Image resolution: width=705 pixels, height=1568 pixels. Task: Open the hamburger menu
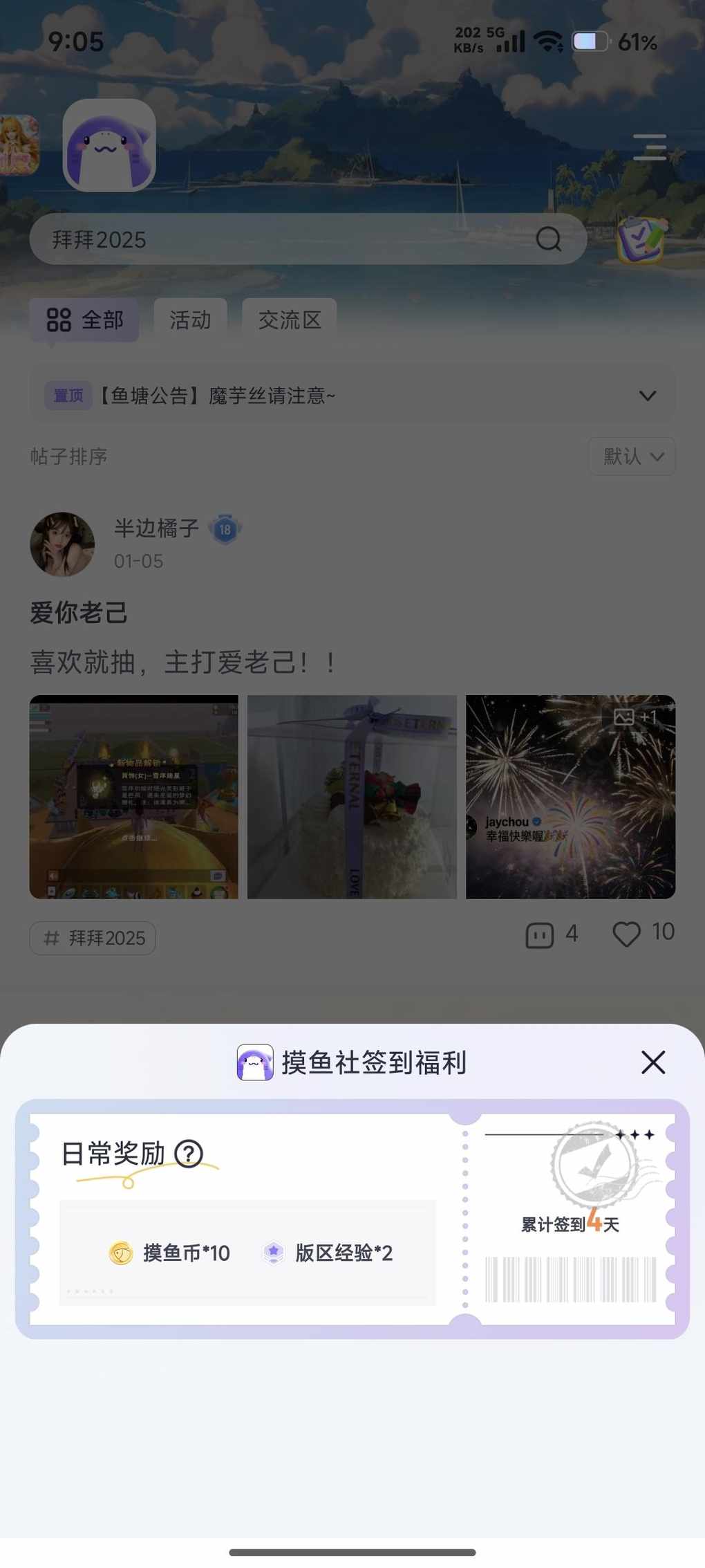coord(650,147)
